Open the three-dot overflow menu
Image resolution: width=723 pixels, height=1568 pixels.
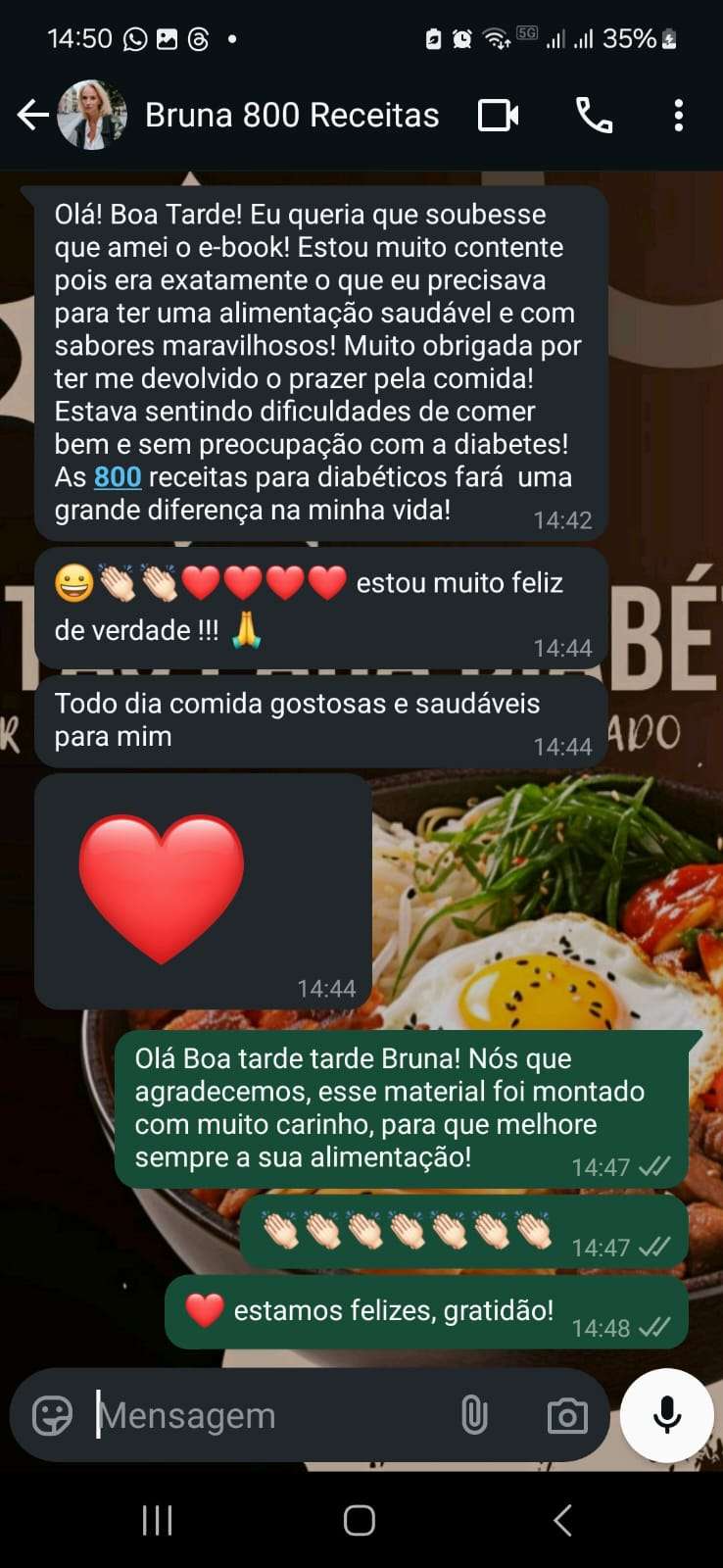coord(678,116)
